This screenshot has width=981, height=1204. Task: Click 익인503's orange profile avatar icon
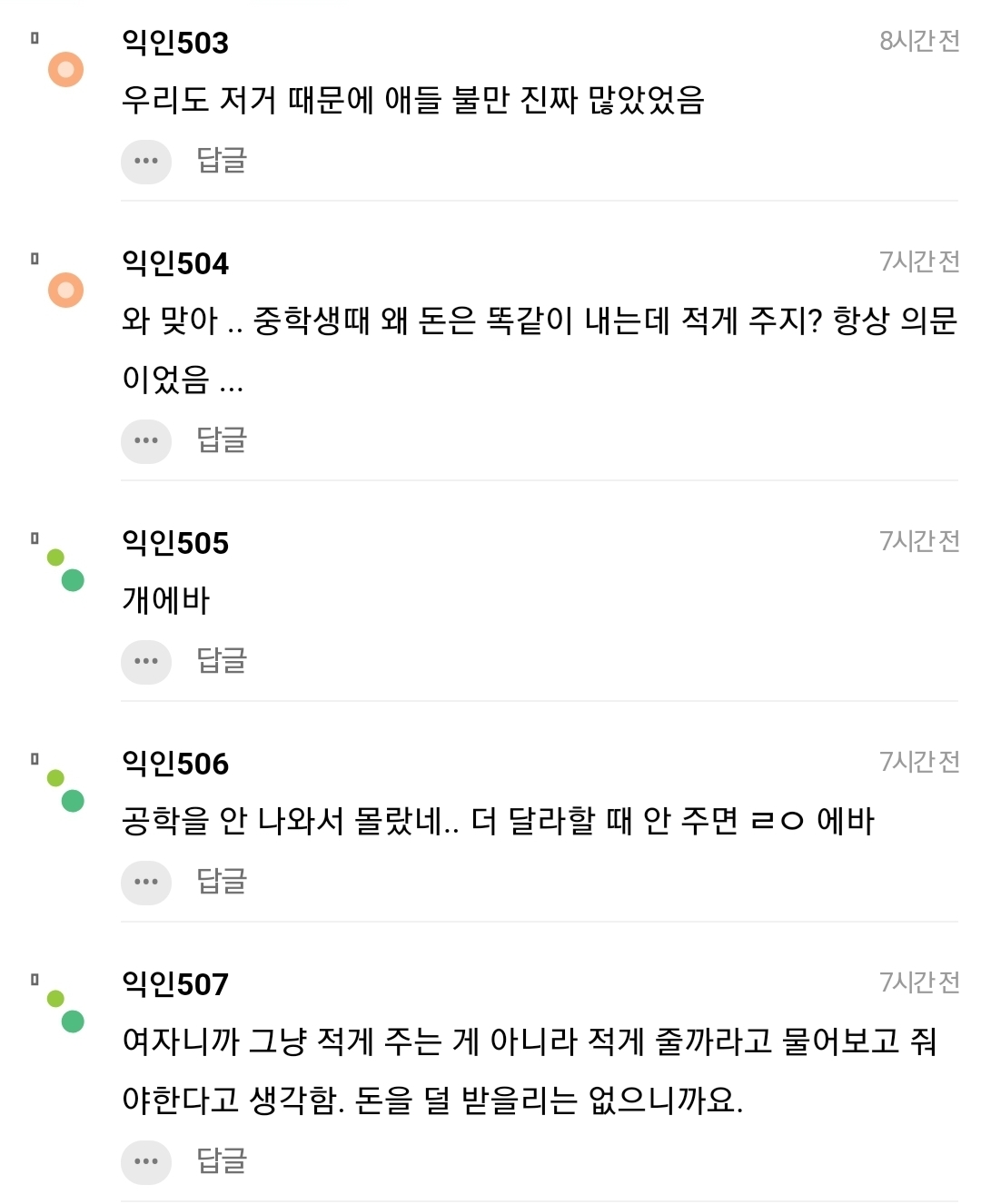coord(64,68)
